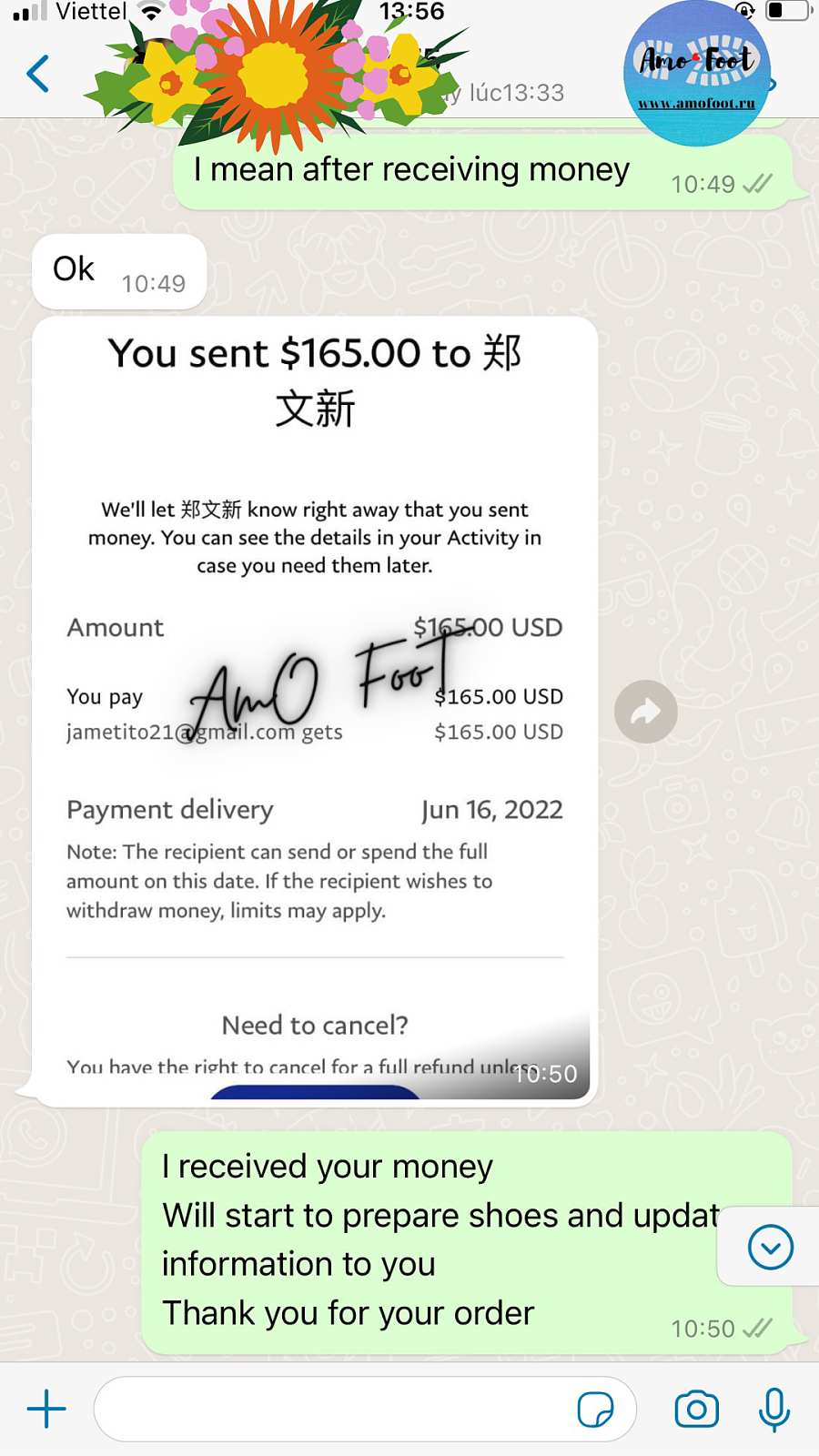Open the camera to take a photo
Viewport: 819px width, 1456px height.
click(696, 1409)
